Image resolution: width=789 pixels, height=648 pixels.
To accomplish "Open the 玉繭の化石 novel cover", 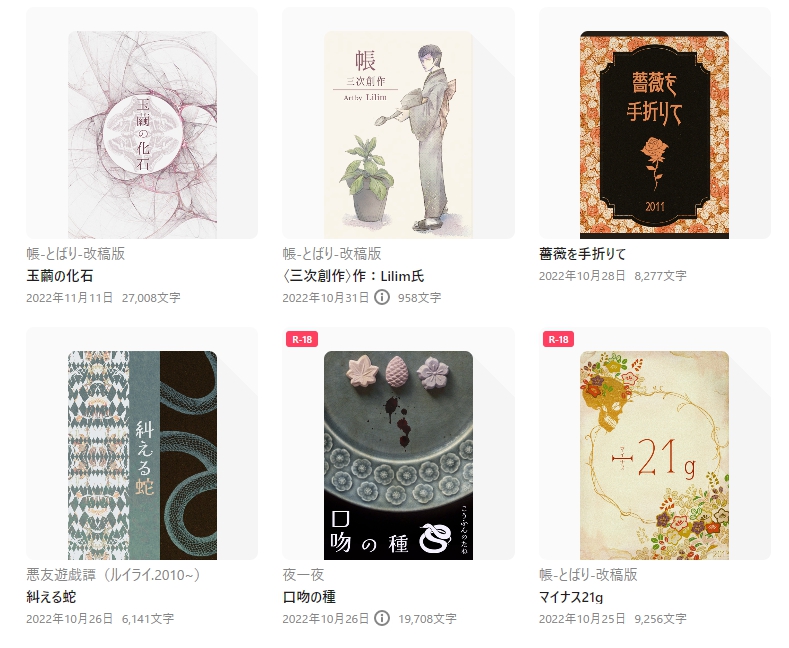I will pyautogui.click(x=142, y=134).
